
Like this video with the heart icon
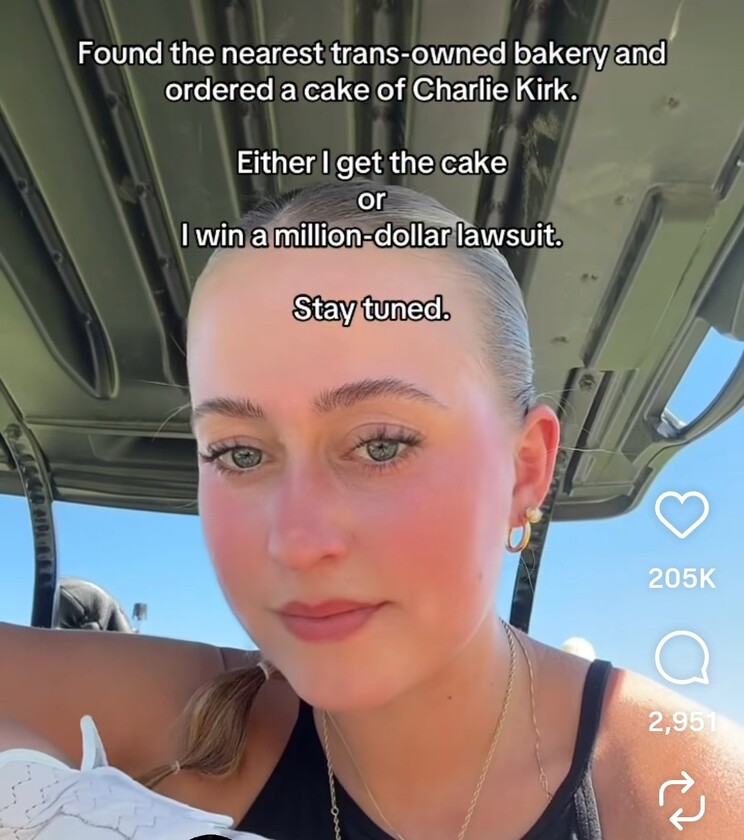pos(681,515)
